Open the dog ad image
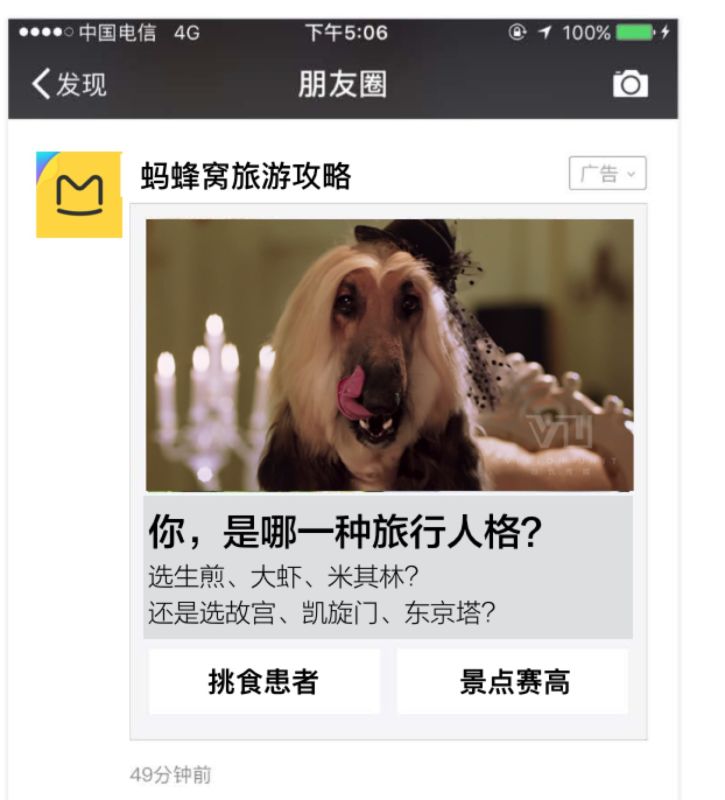The height and width of the screenshot is (800, 725). click(x=389, y=355)
